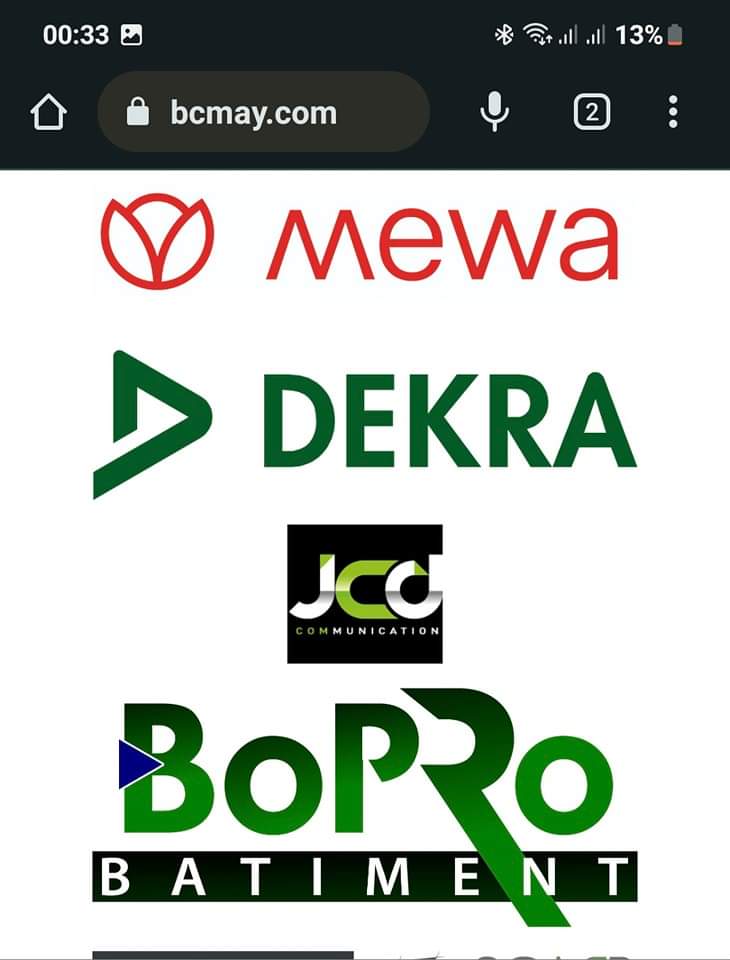
Task: Open the browser overflow menu
Action: click(673, 112)
